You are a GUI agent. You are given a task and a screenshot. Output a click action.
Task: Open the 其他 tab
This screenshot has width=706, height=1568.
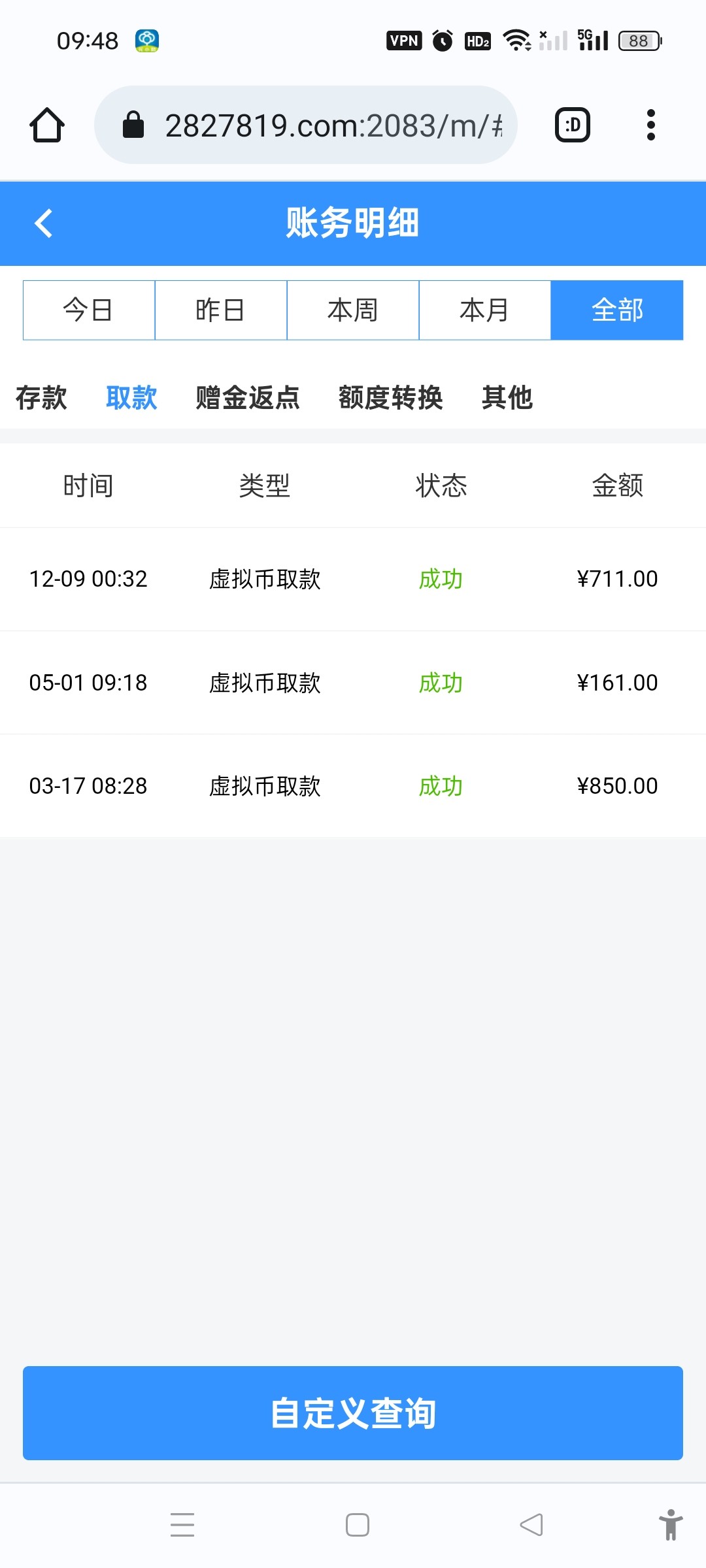(x=507, y=397)
